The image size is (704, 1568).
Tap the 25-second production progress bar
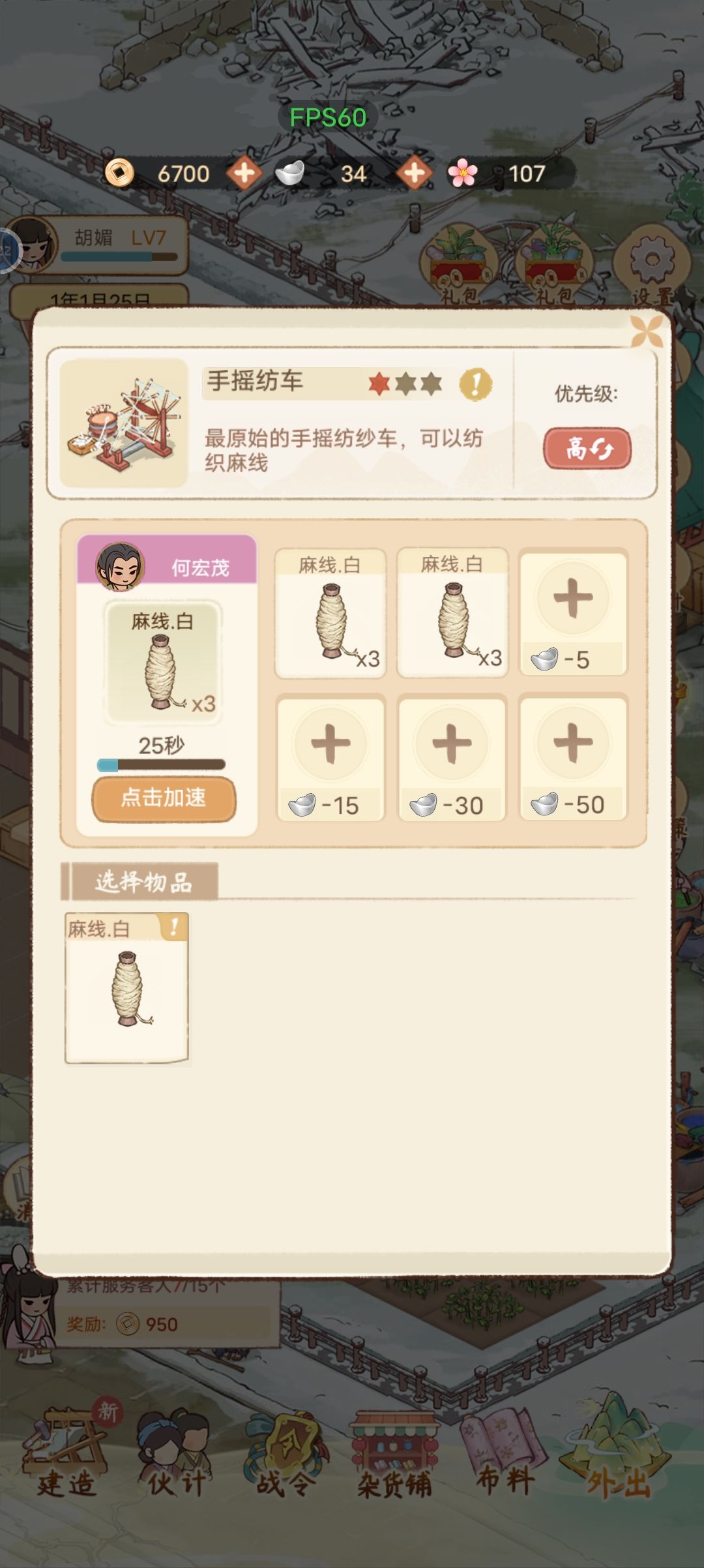162,764
